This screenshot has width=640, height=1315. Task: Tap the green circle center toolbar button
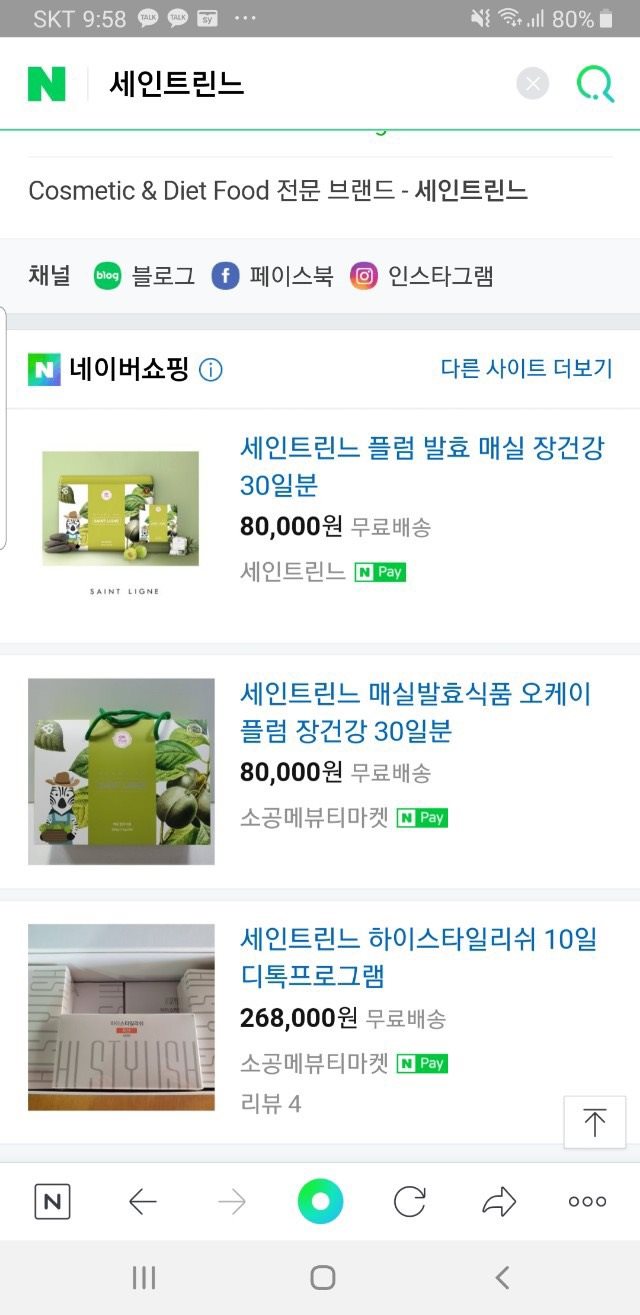click(320, 1202)
